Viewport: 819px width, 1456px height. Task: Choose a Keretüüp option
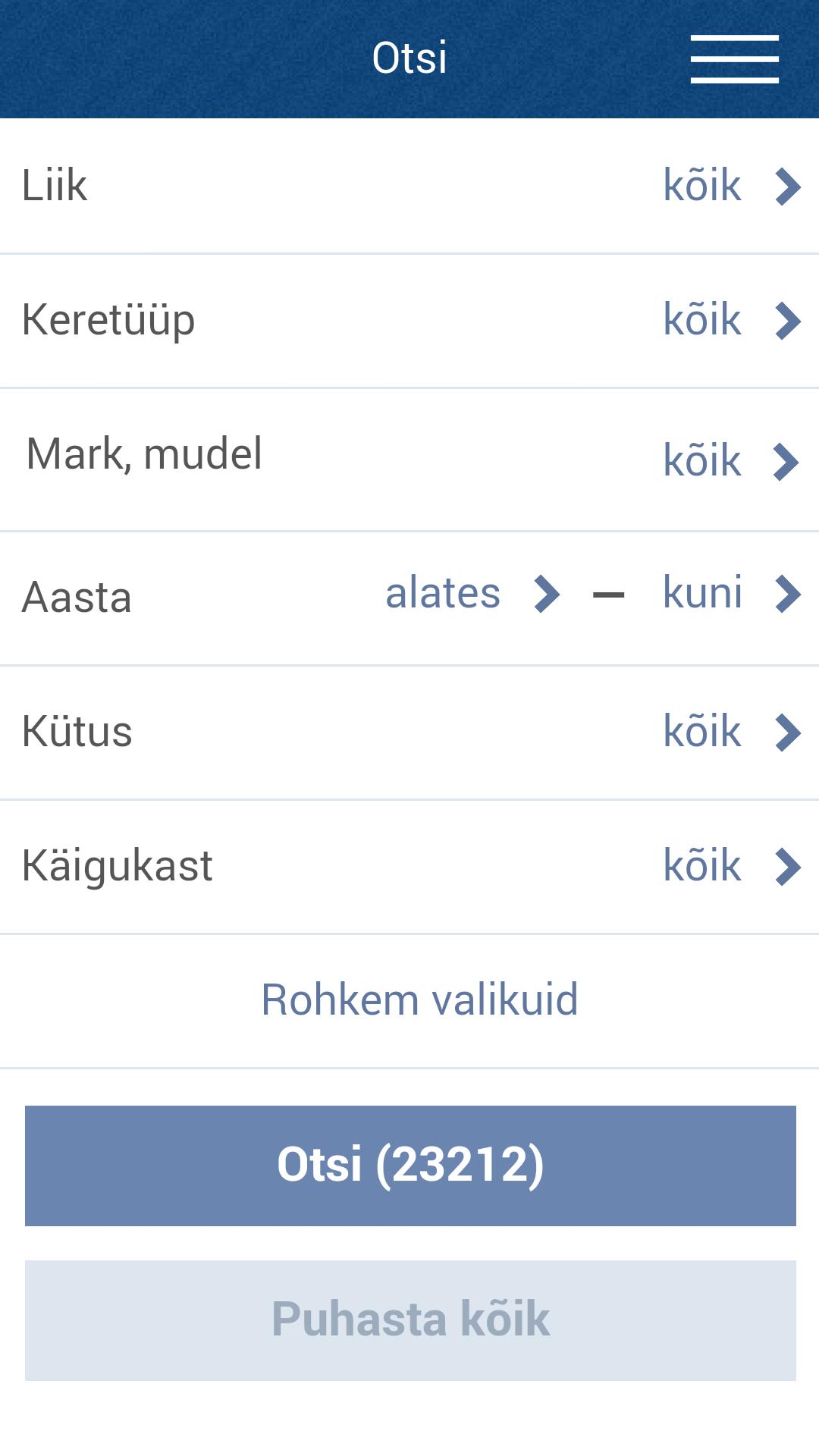[409, 321]
